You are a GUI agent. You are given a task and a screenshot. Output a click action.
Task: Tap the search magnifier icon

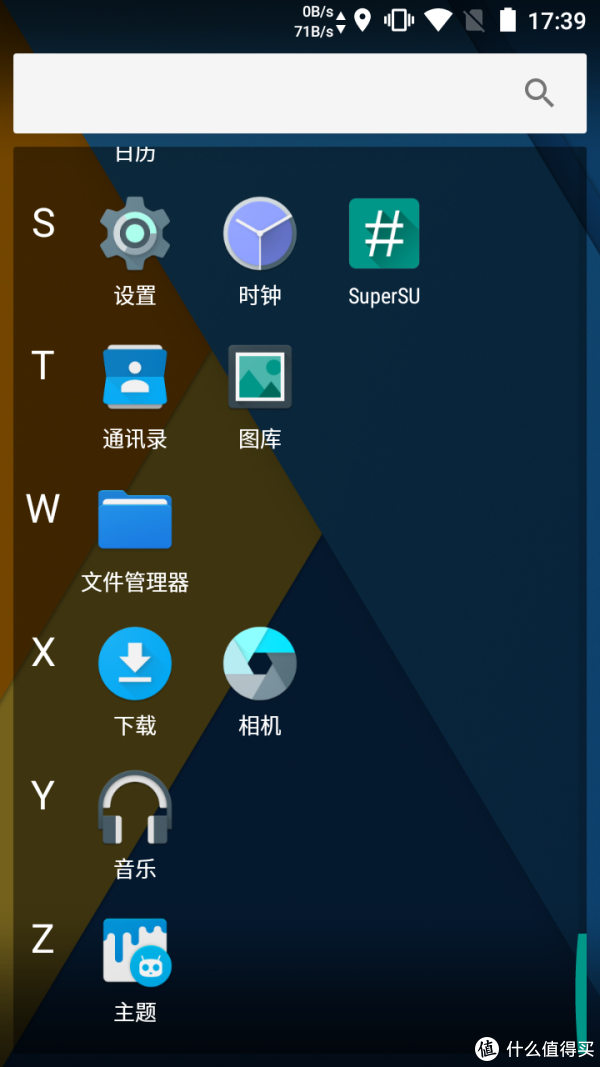[539, 93]
